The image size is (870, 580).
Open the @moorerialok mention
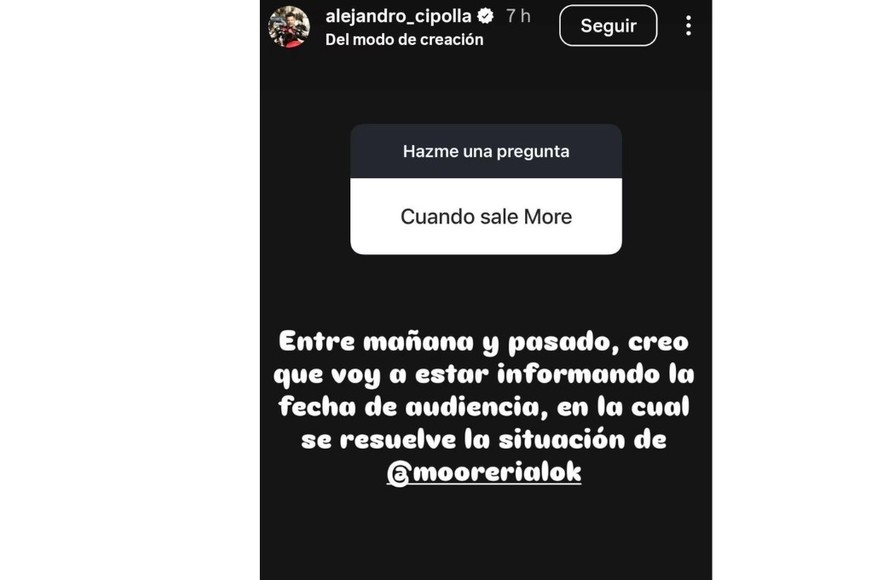[484, 472]
